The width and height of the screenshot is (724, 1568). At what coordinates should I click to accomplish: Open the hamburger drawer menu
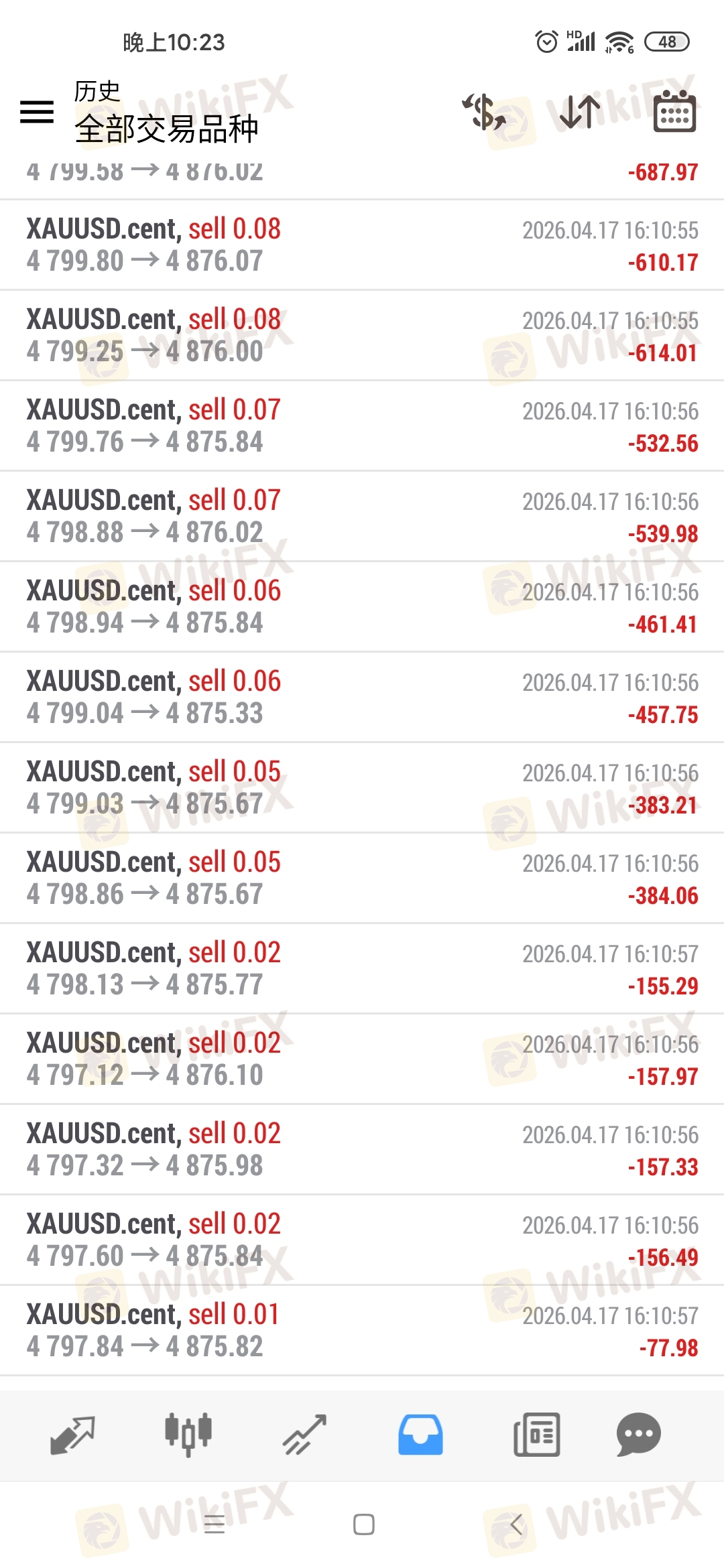pyautogui.click(x=37, y=111)
